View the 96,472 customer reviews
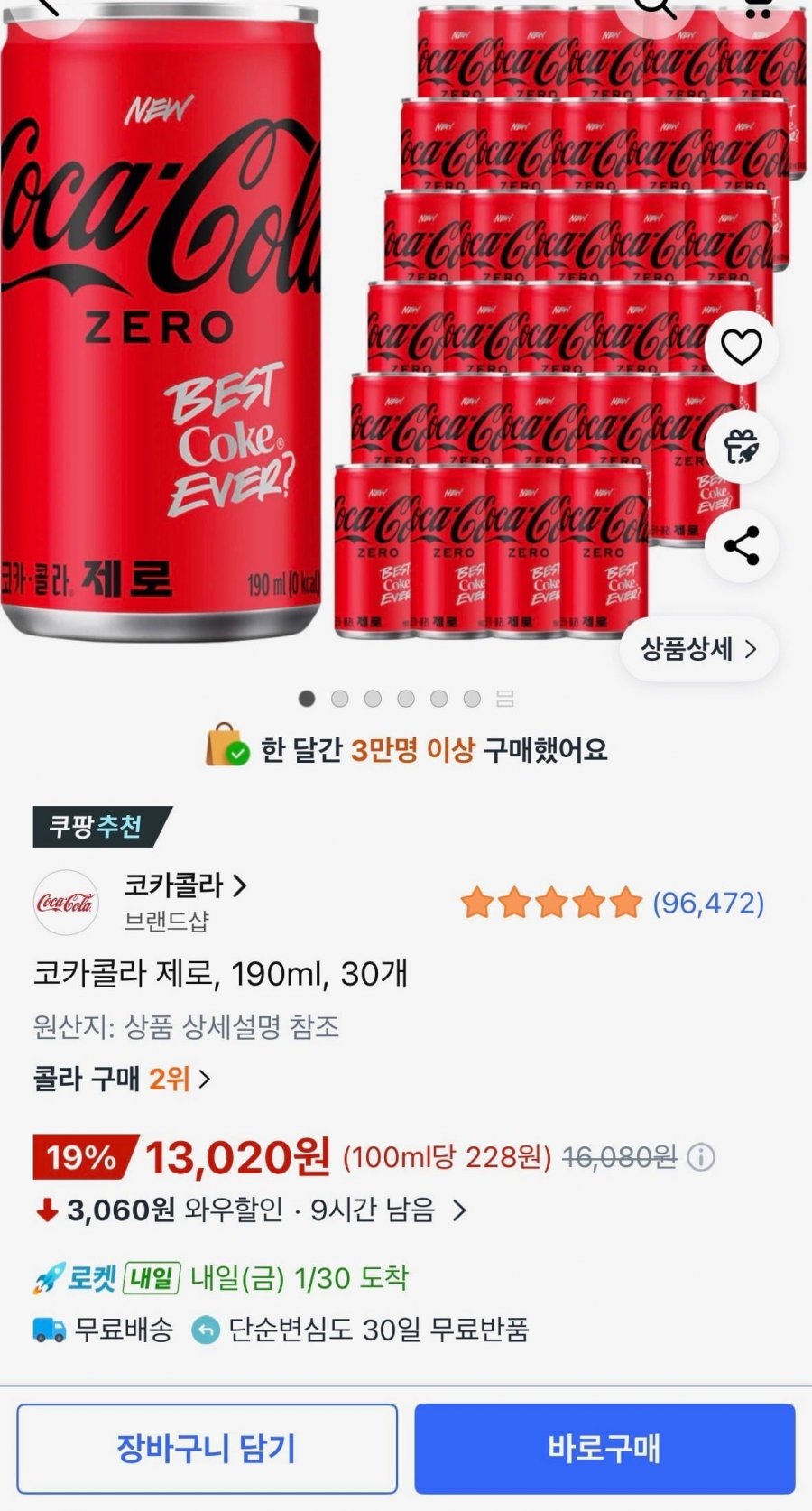The image size is (812, 1511). 707,903
